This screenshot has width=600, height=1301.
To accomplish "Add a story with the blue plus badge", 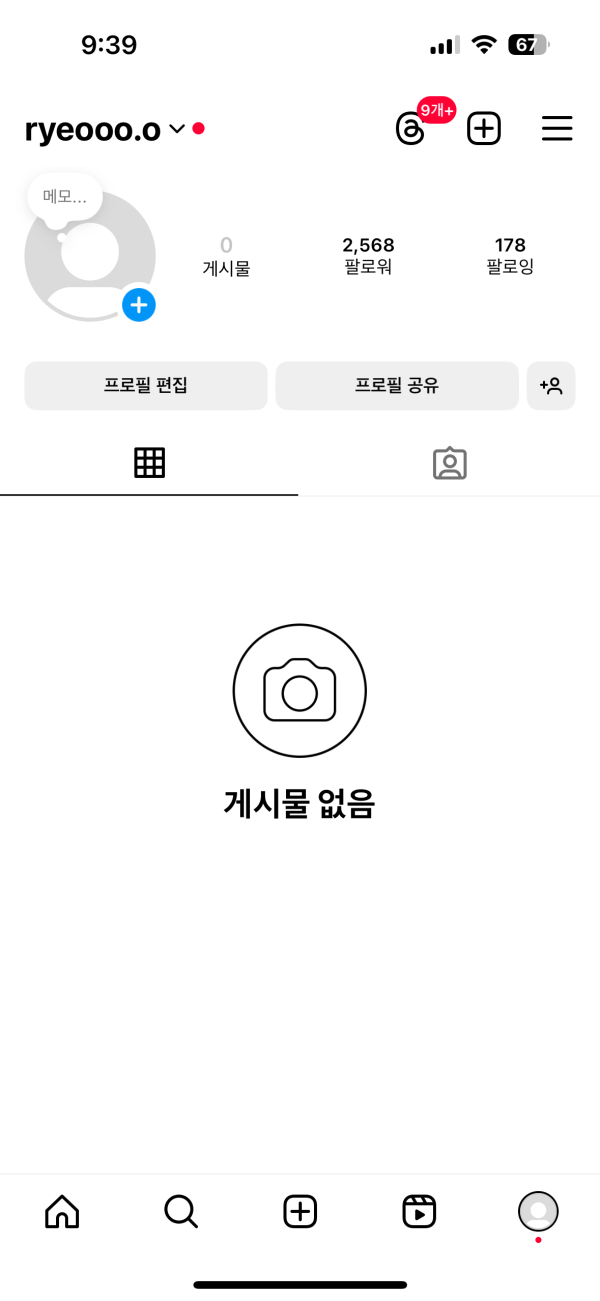I will pos(139,304).
